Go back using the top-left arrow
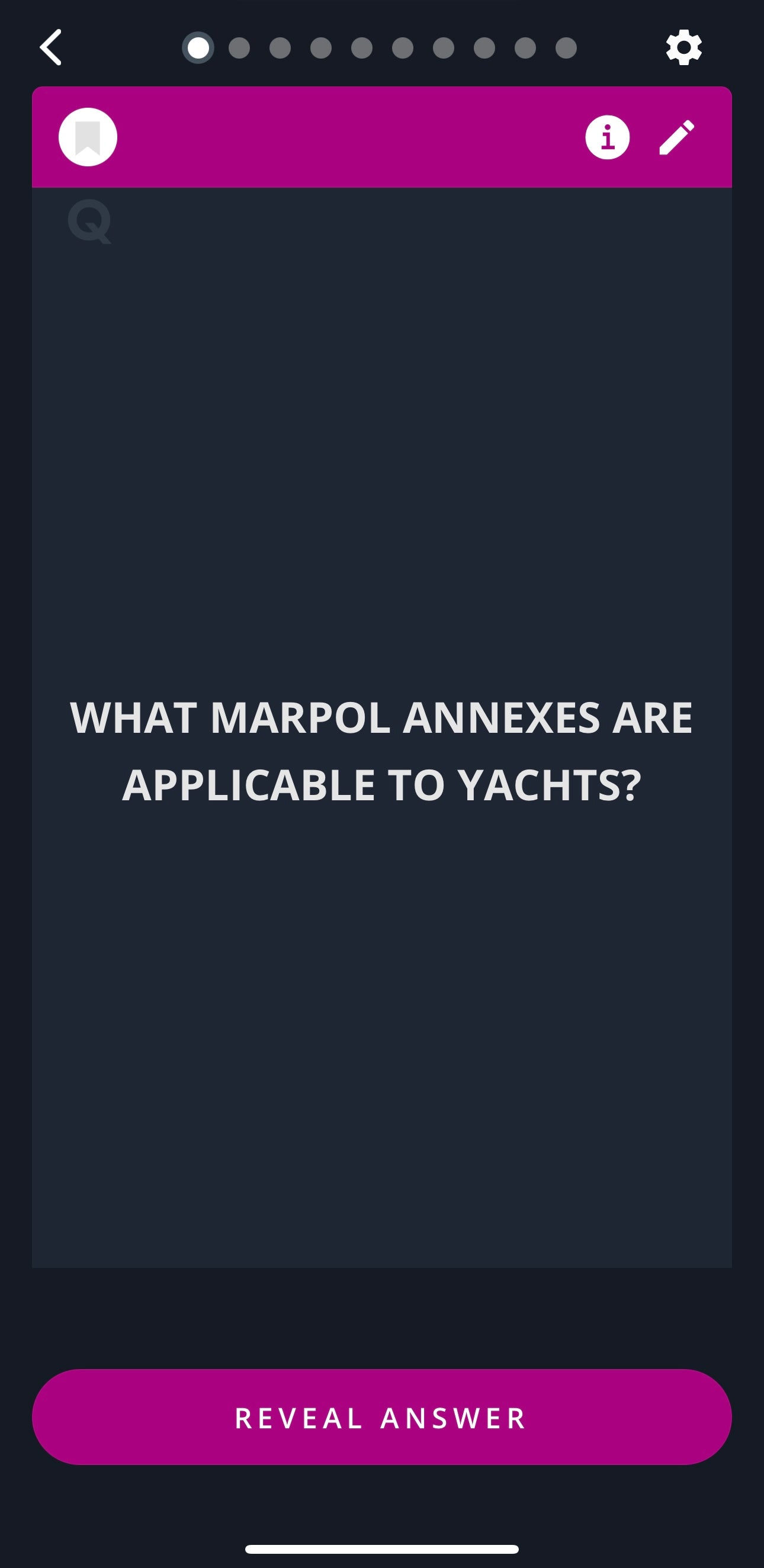The width and height of the screenshot is (764, 1568). point(51,47)
